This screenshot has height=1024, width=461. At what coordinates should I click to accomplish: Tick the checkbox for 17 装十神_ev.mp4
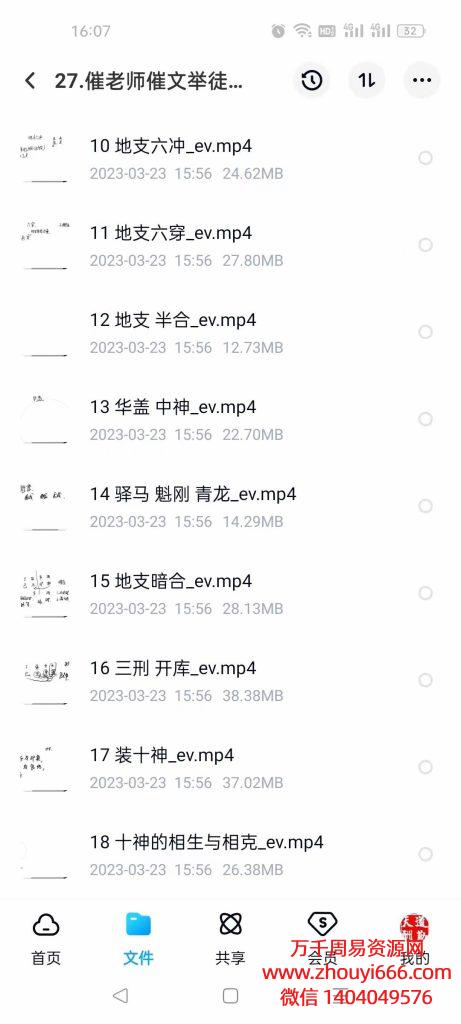[x=426, y=767]
